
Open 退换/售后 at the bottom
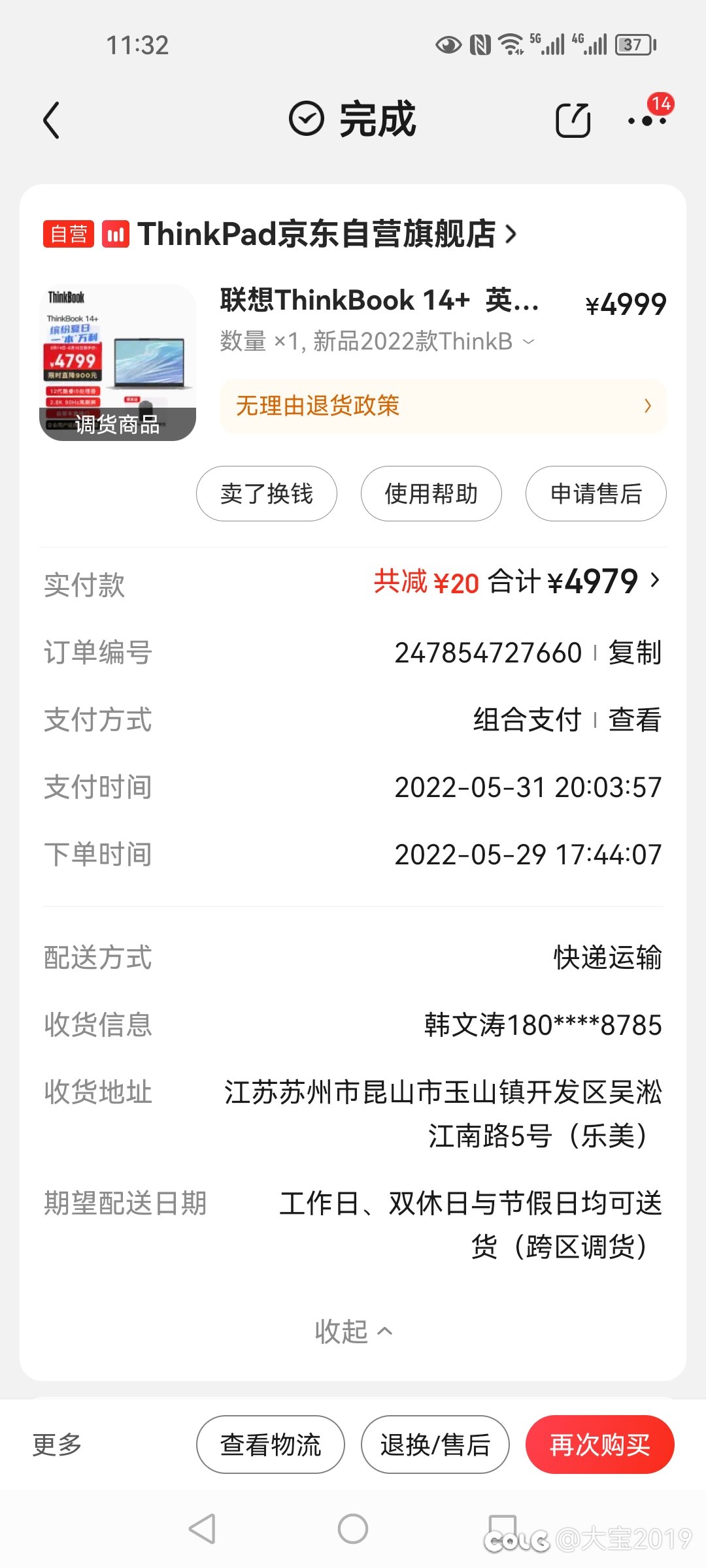(435, 1445)
